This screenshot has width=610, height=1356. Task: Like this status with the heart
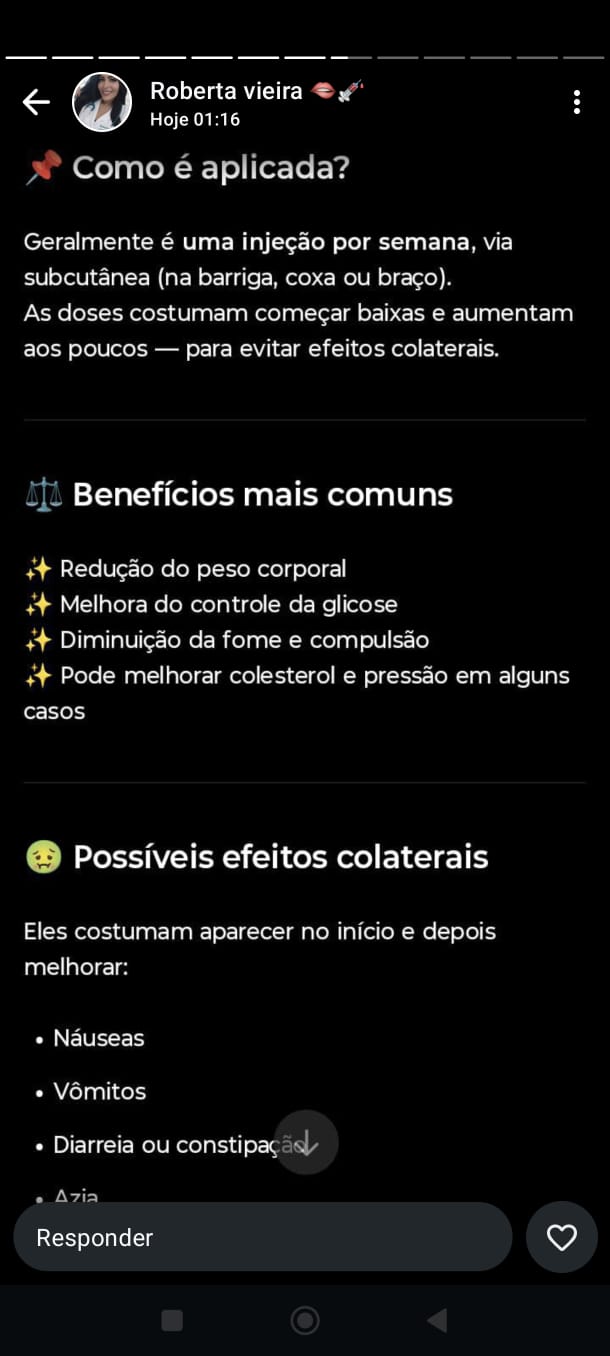[562, 1237]
